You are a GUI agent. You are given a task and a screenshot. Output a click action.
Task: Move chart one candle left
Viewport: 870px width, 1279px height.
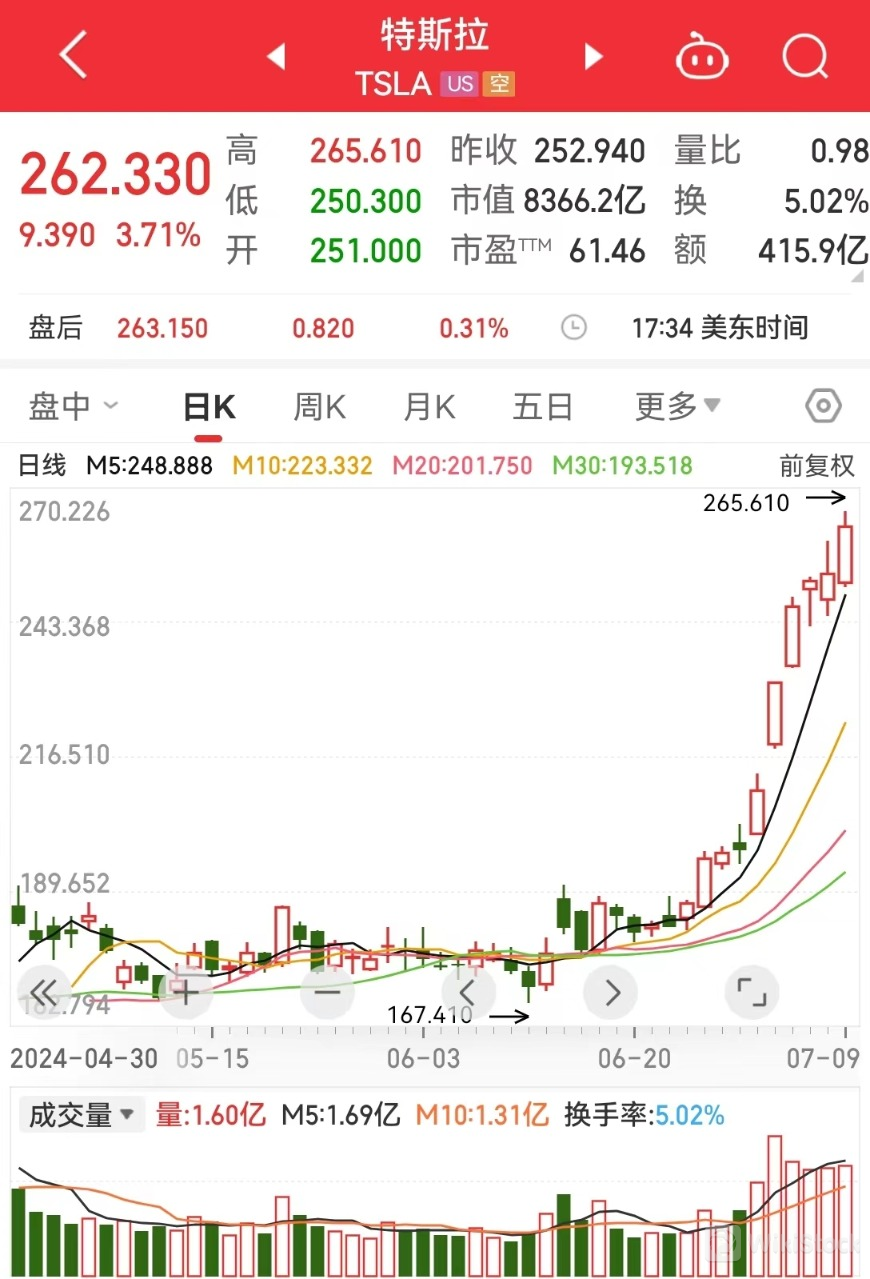[469, 992]
